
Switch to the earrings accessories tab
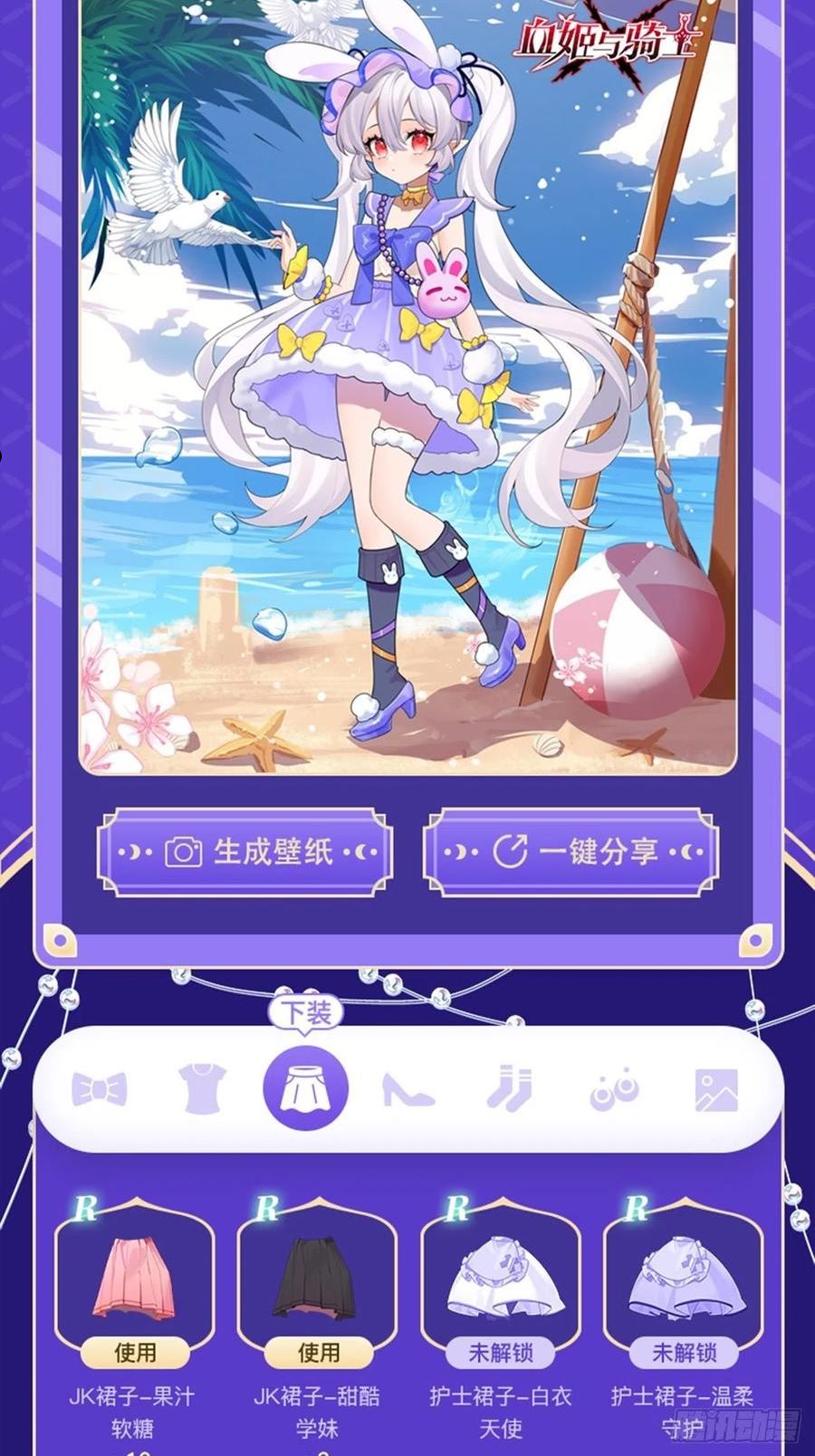coord(614,1089)
